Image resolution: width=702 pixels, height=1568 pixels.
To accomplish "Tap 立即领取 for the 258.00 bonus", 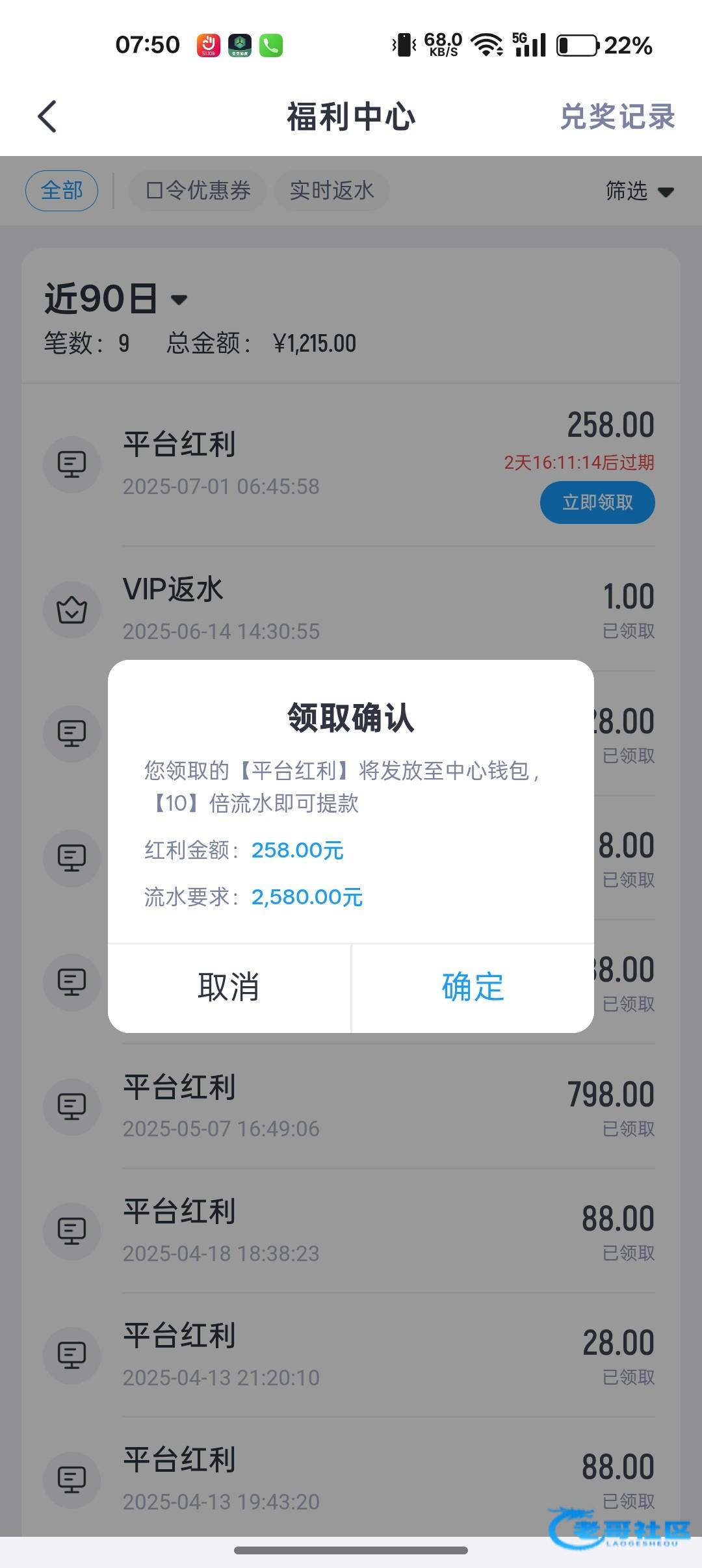I will [597, 503].
